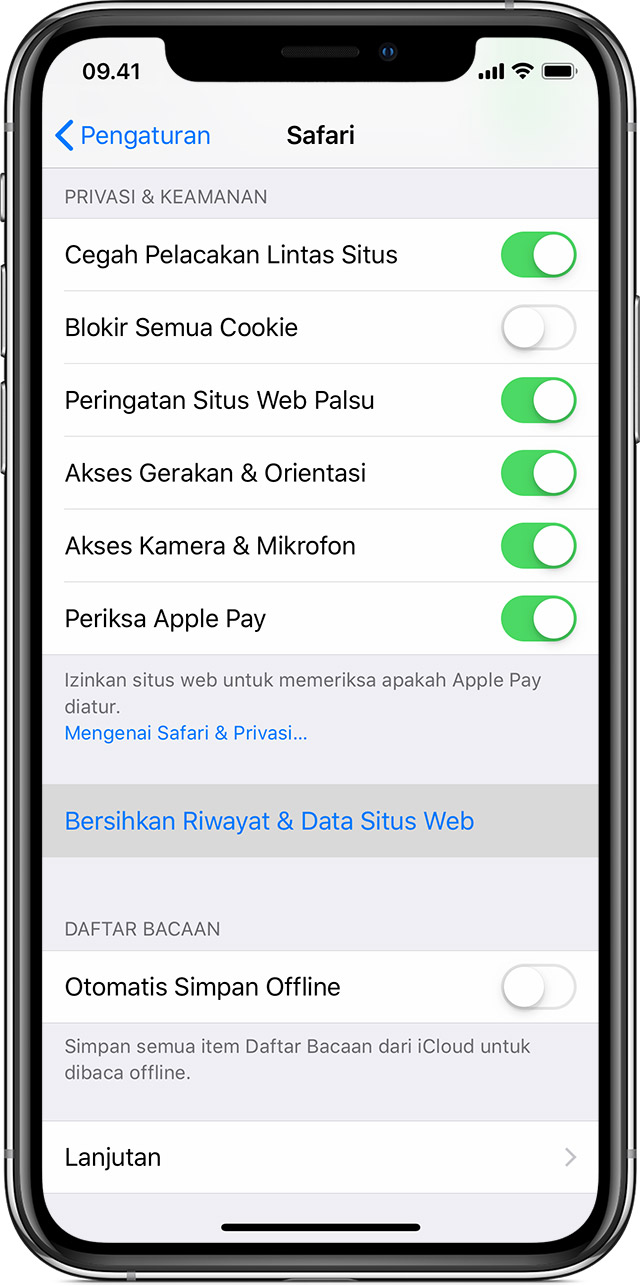Disable Akses Kamera & Mikrofon
The height and width of the screenshot is (1286, 640).
pyautogui.click(x=538, y=546)
